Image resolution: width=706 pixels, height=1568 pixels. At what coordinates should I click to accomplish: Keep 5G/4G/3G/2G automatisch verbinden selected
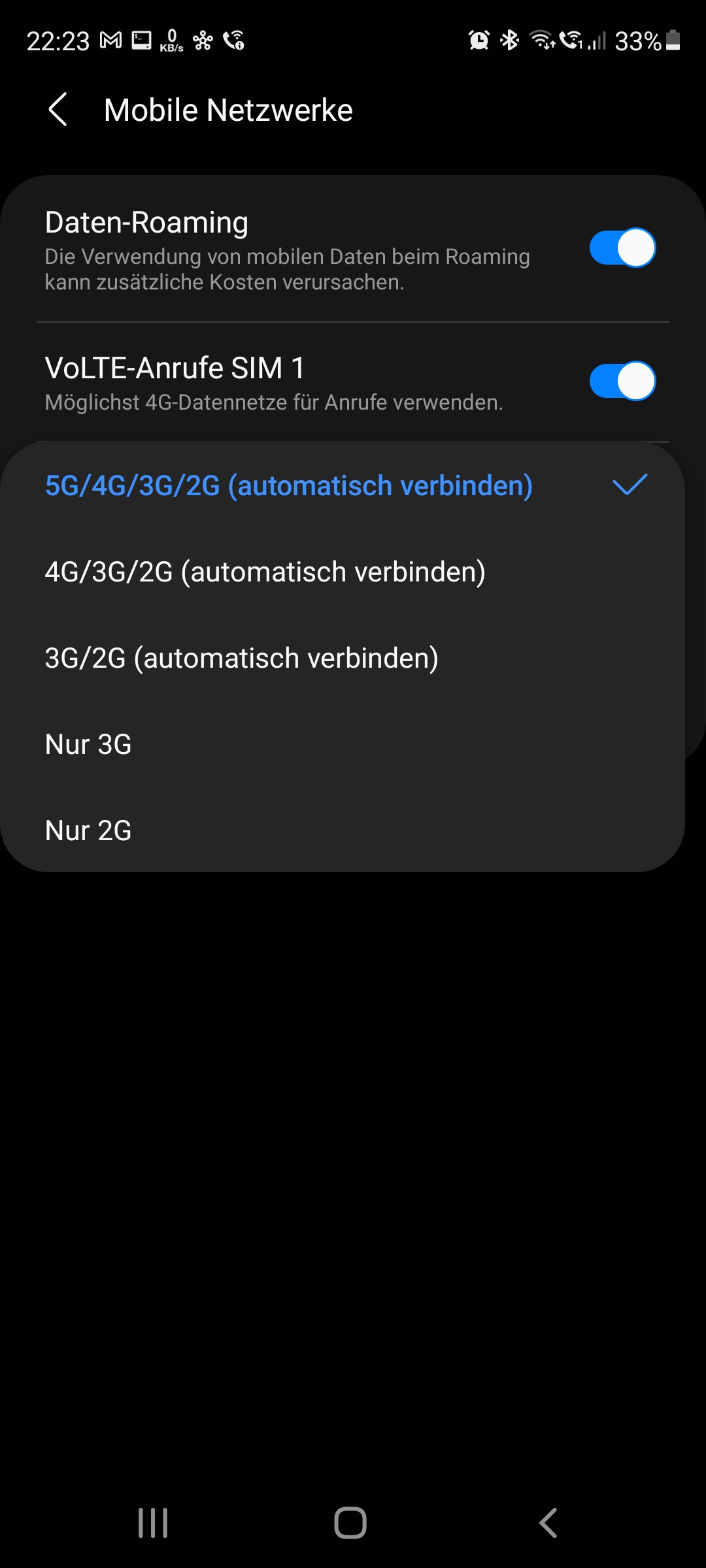coord(288,485)
